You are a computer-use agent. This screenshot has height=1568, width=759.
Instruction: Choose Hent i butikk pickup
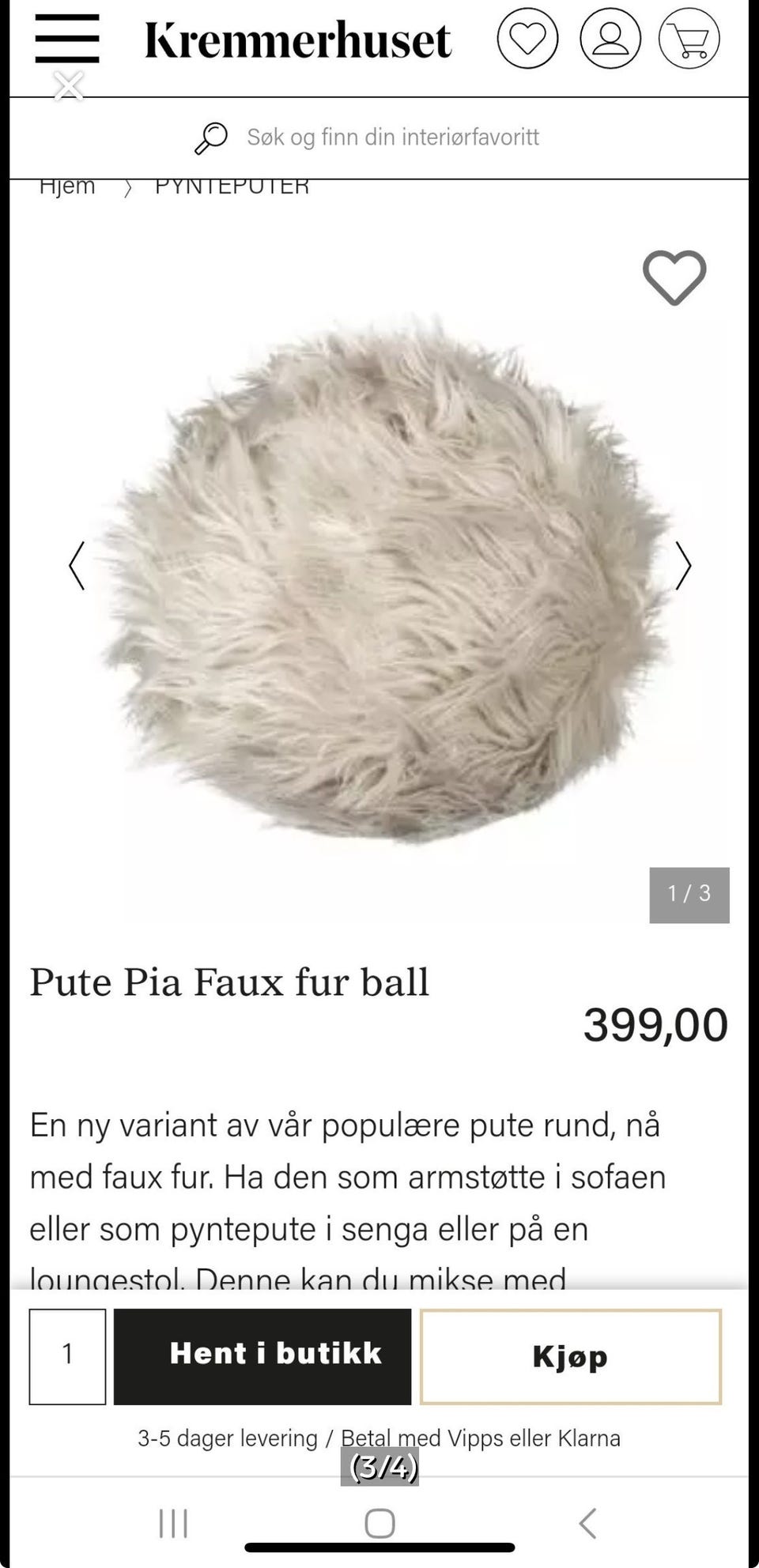click(x=262, y=1356)
